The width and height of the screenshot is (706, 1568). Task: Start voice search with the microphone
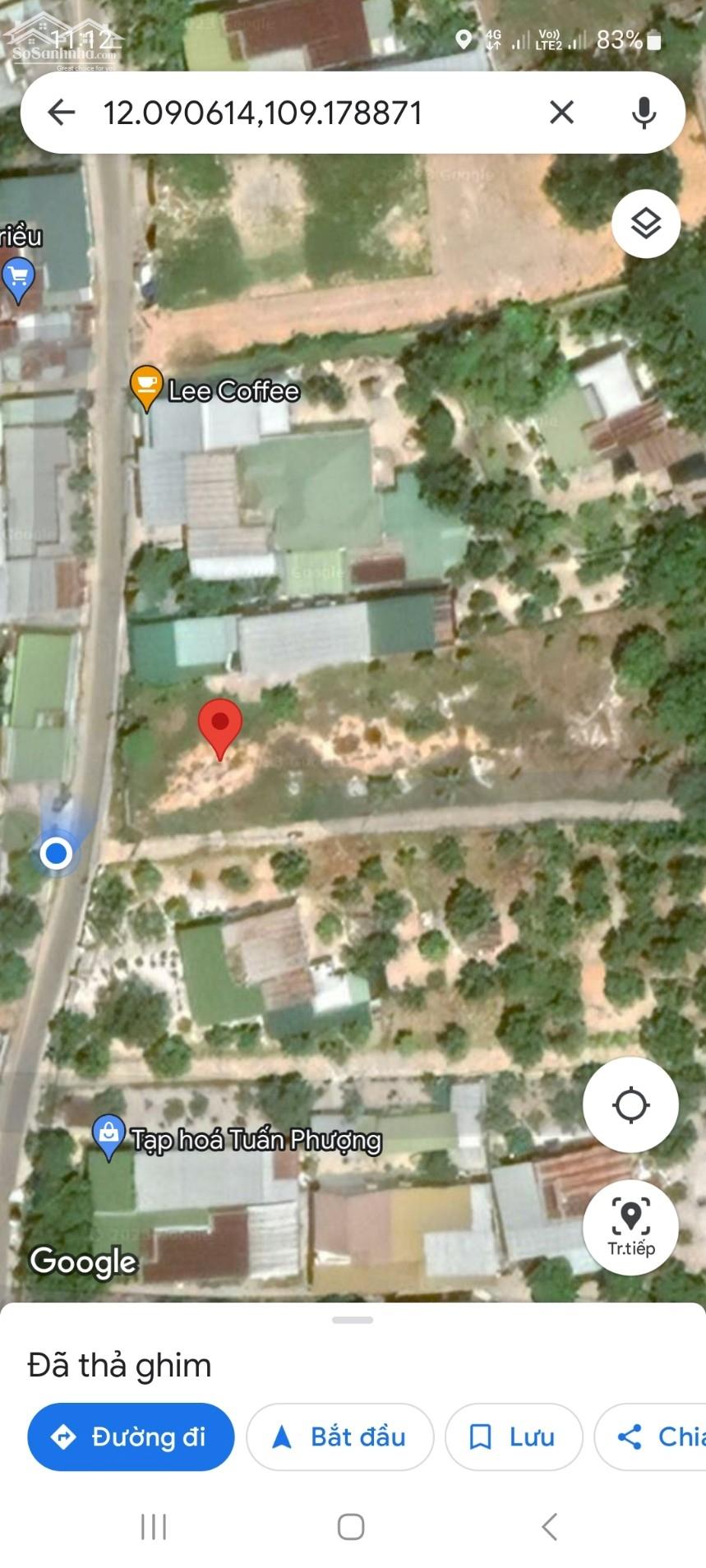(x=644, y=113)
